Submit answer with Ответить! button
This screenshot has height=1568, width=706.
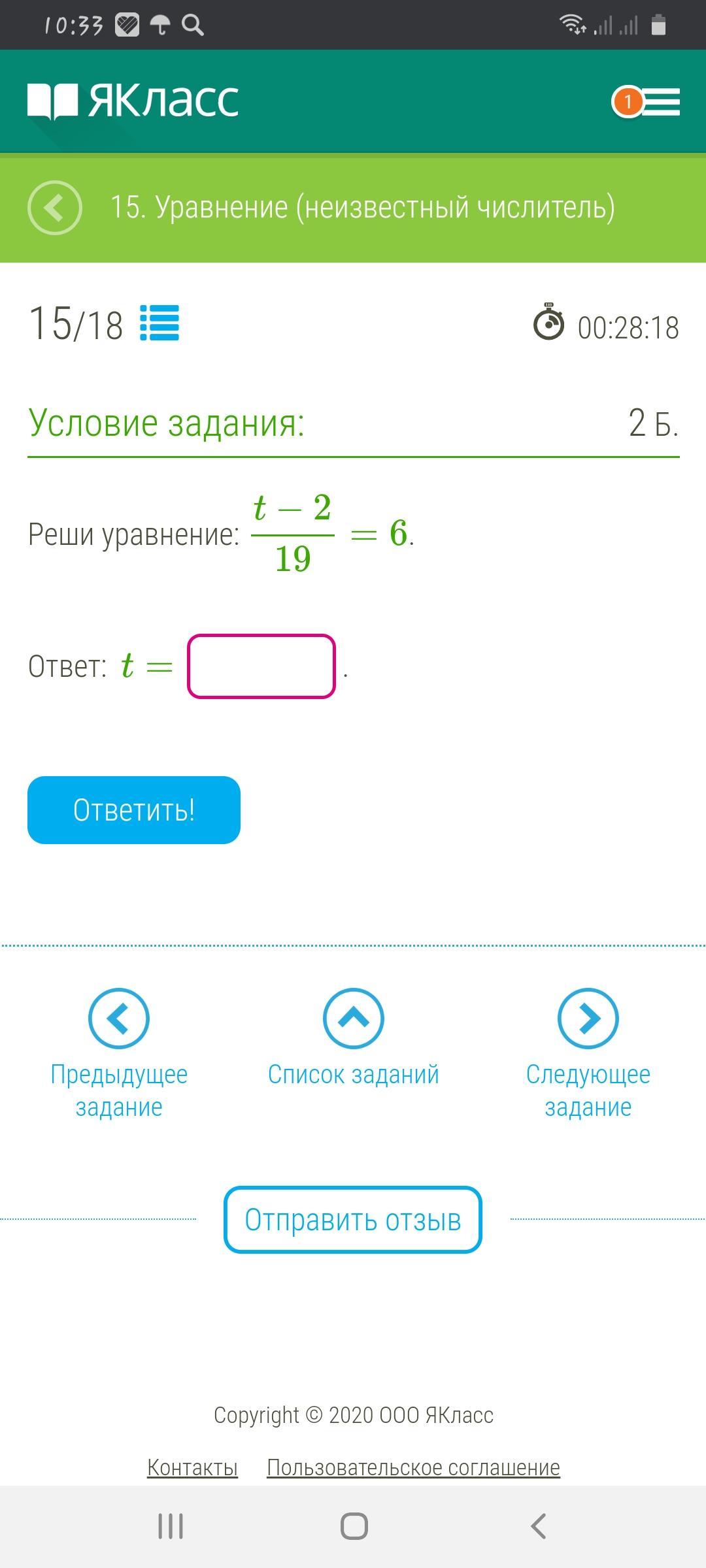click(x=134, y=810)
